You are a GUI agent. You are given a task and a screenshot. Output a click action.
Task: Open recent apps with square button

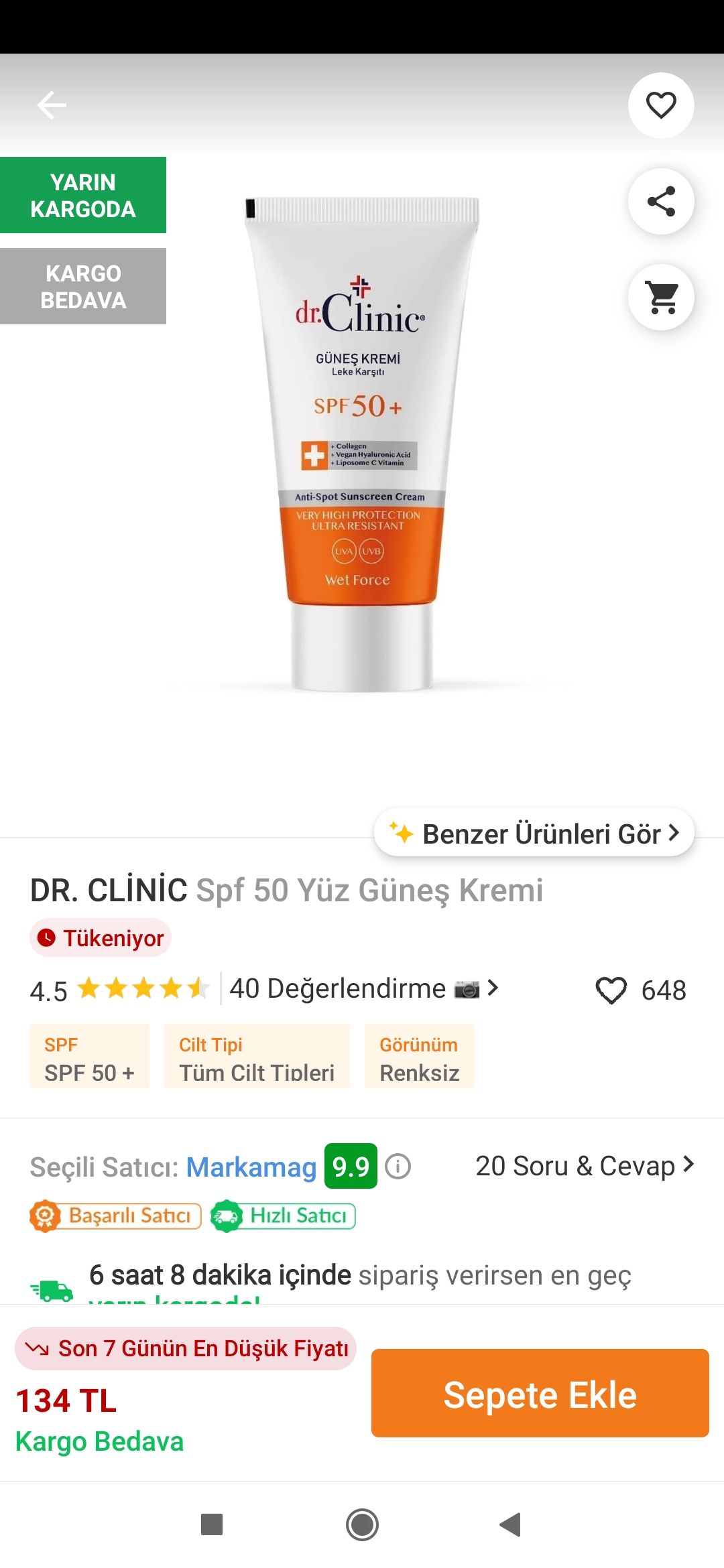point(212,1525)
